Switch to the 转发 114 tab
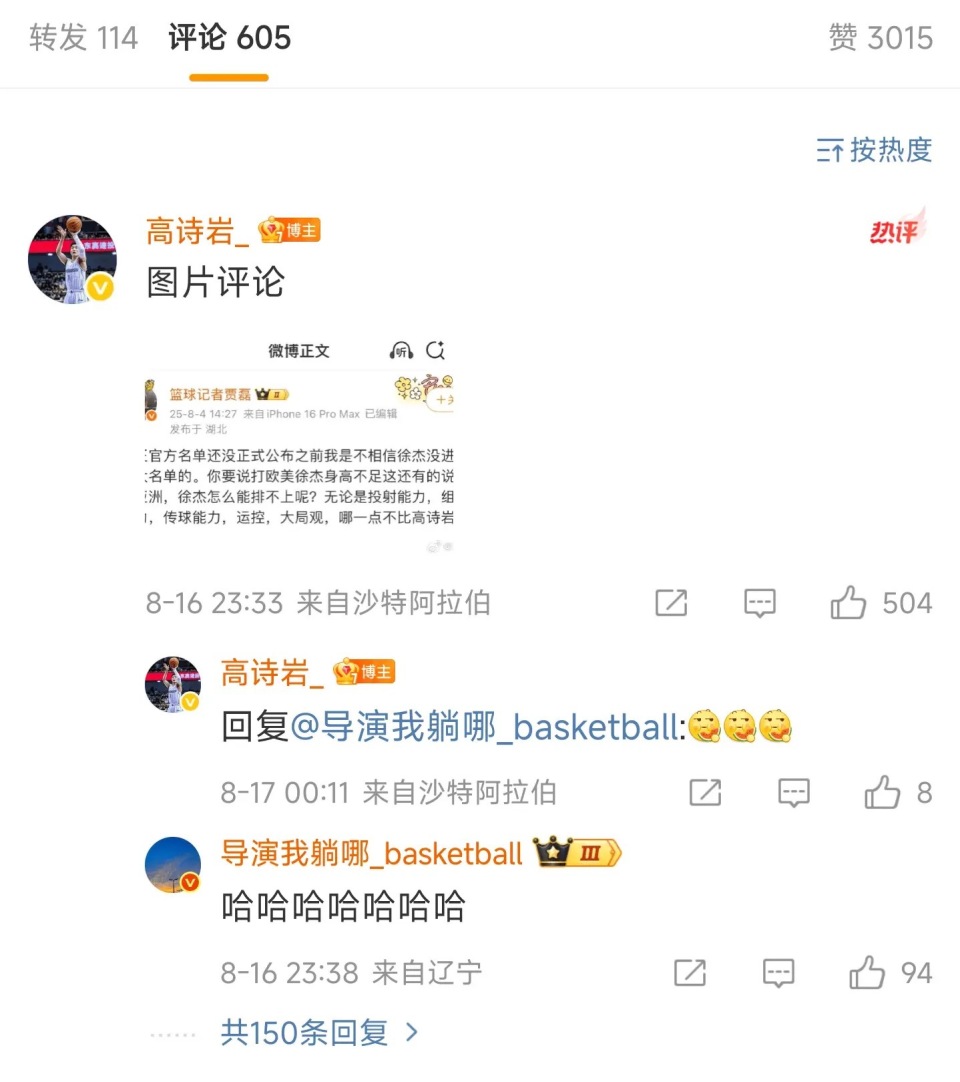The image size is (960, 1082). click(x=83, y=39)
